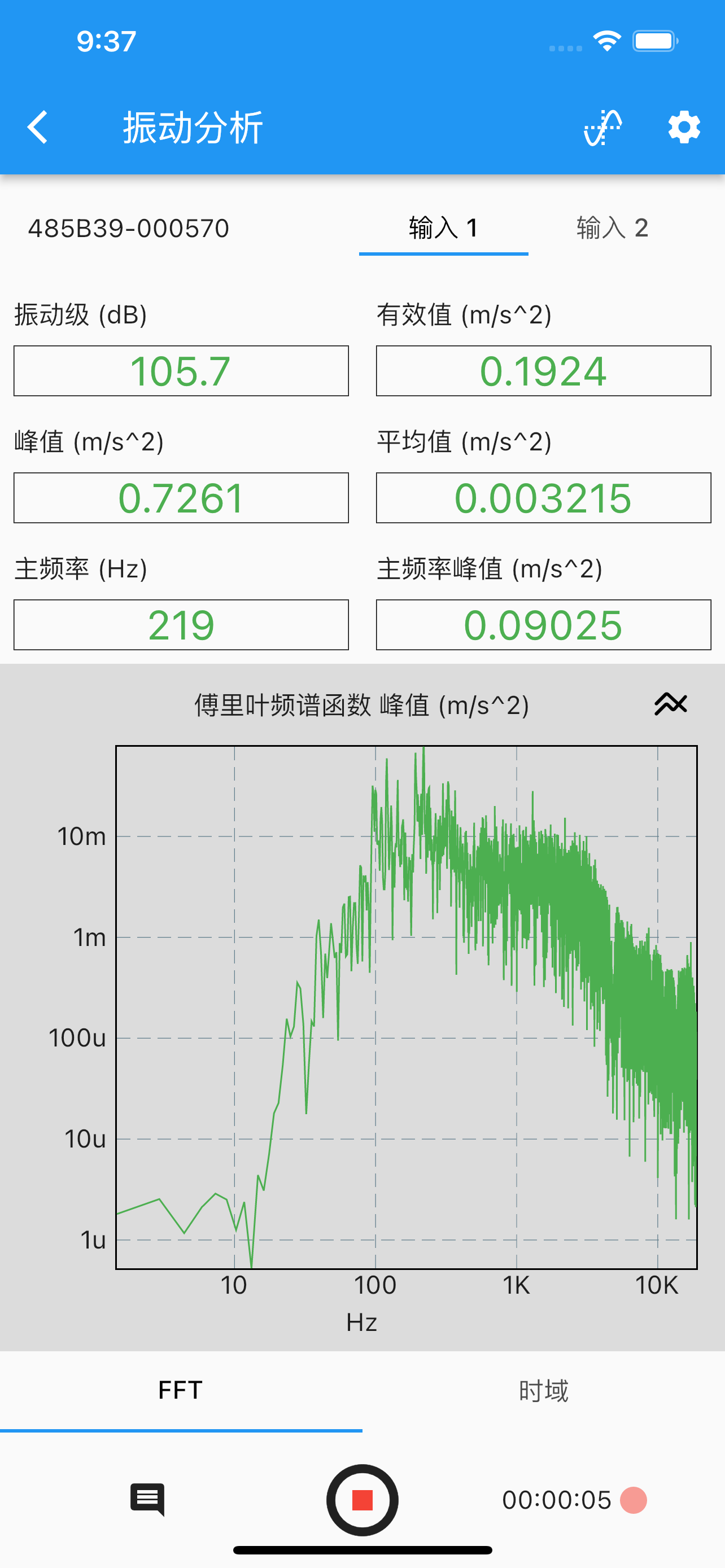Open the signal waveform icon
This screenshot has width=725, height=1568.
602,127
